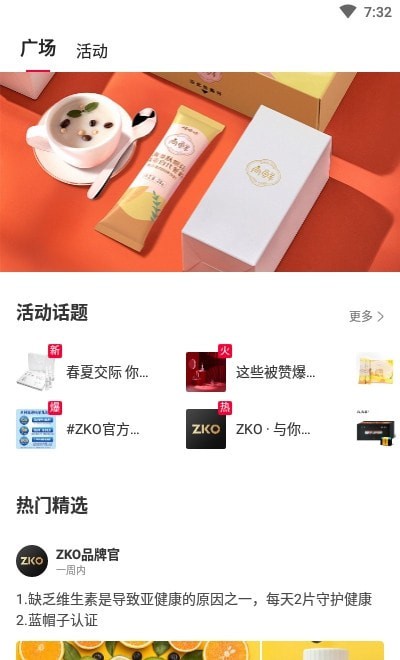Open the orange product promo banner
The image size is (400, 660).
(x=200, y=172)
